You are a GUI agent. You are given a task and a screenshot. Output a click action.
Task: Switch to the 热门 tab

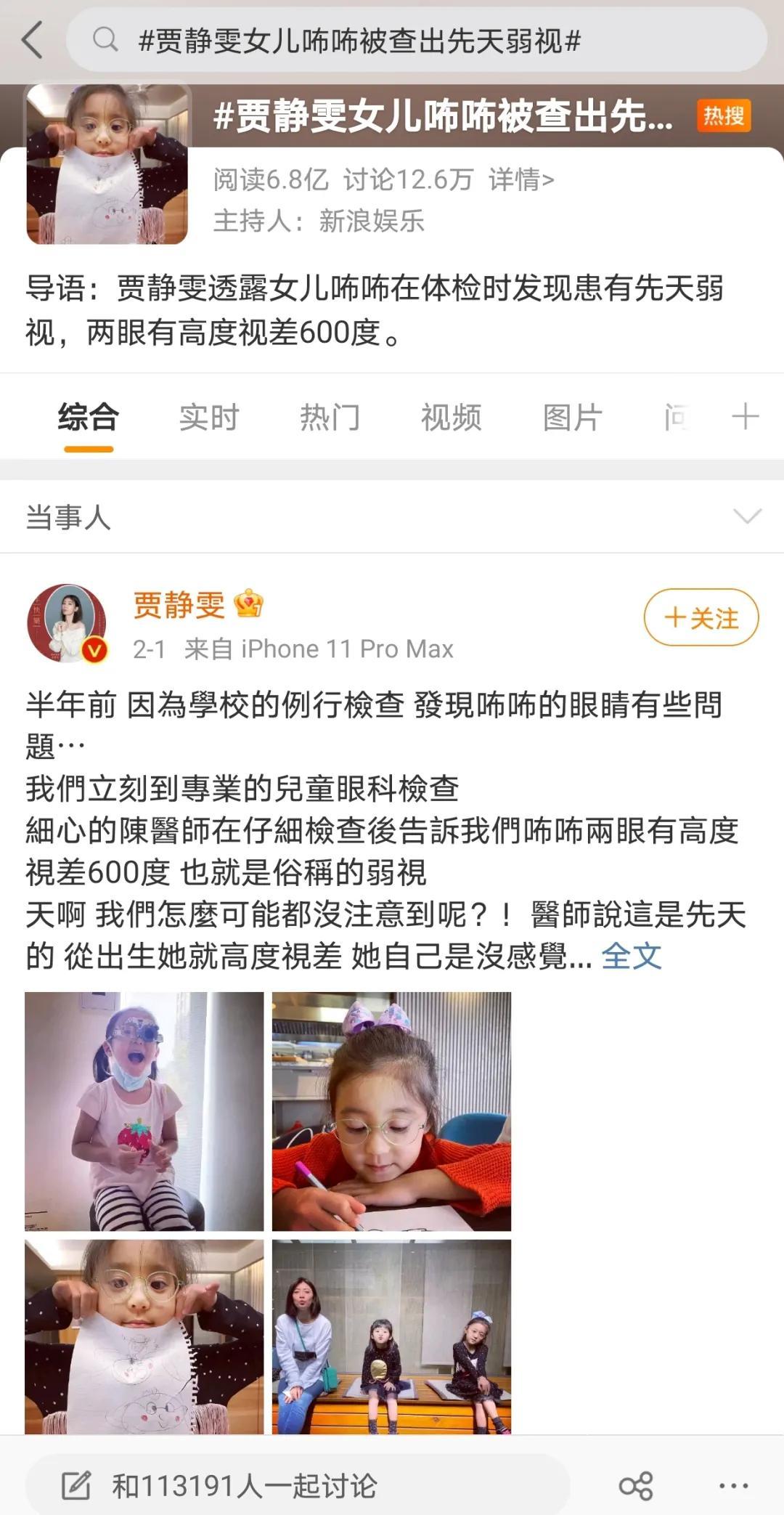click(x=330, y=418)
